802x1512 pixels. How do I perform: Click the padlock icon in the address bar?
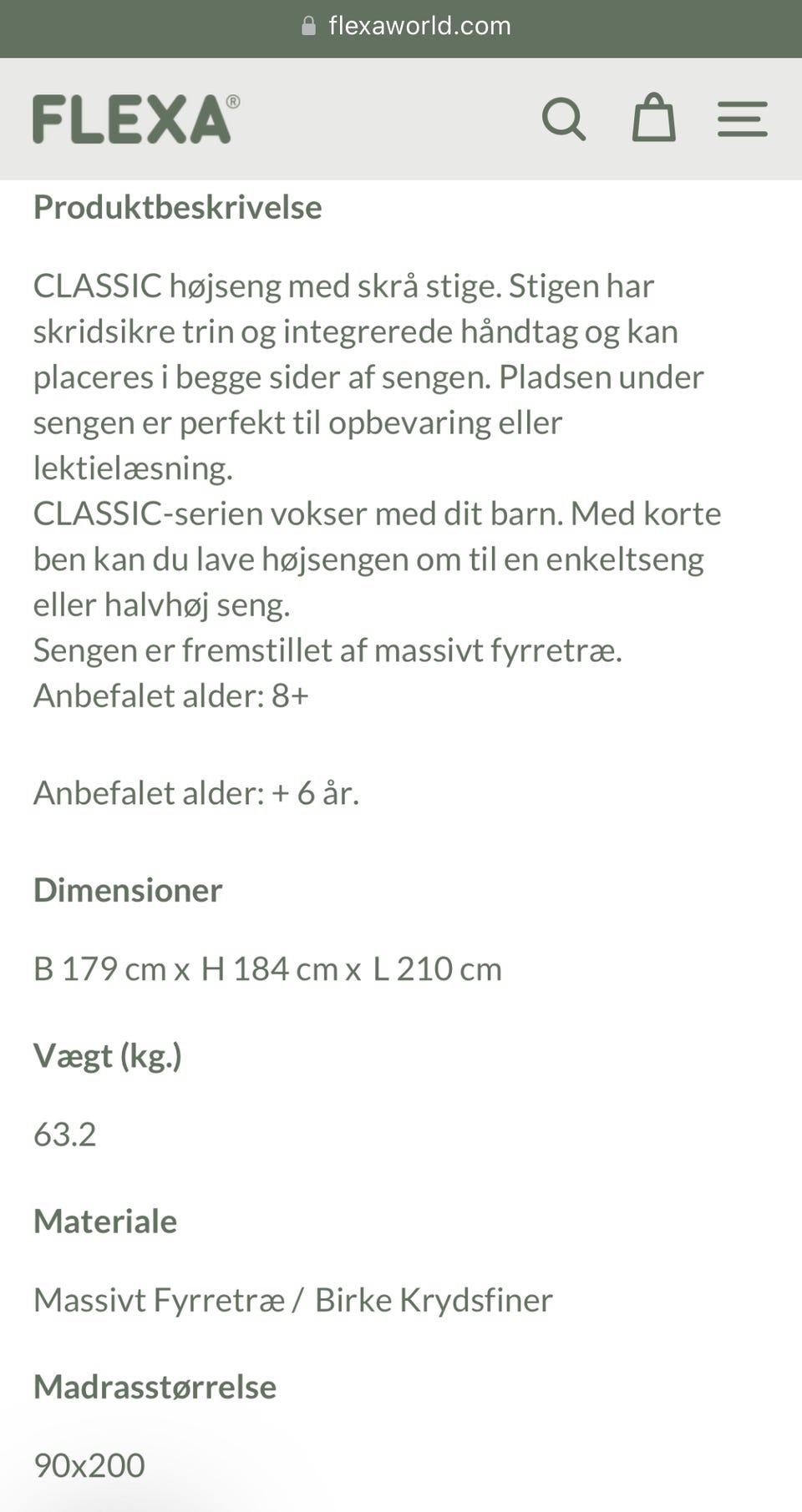pyautogui.click(x=308, y=25)
